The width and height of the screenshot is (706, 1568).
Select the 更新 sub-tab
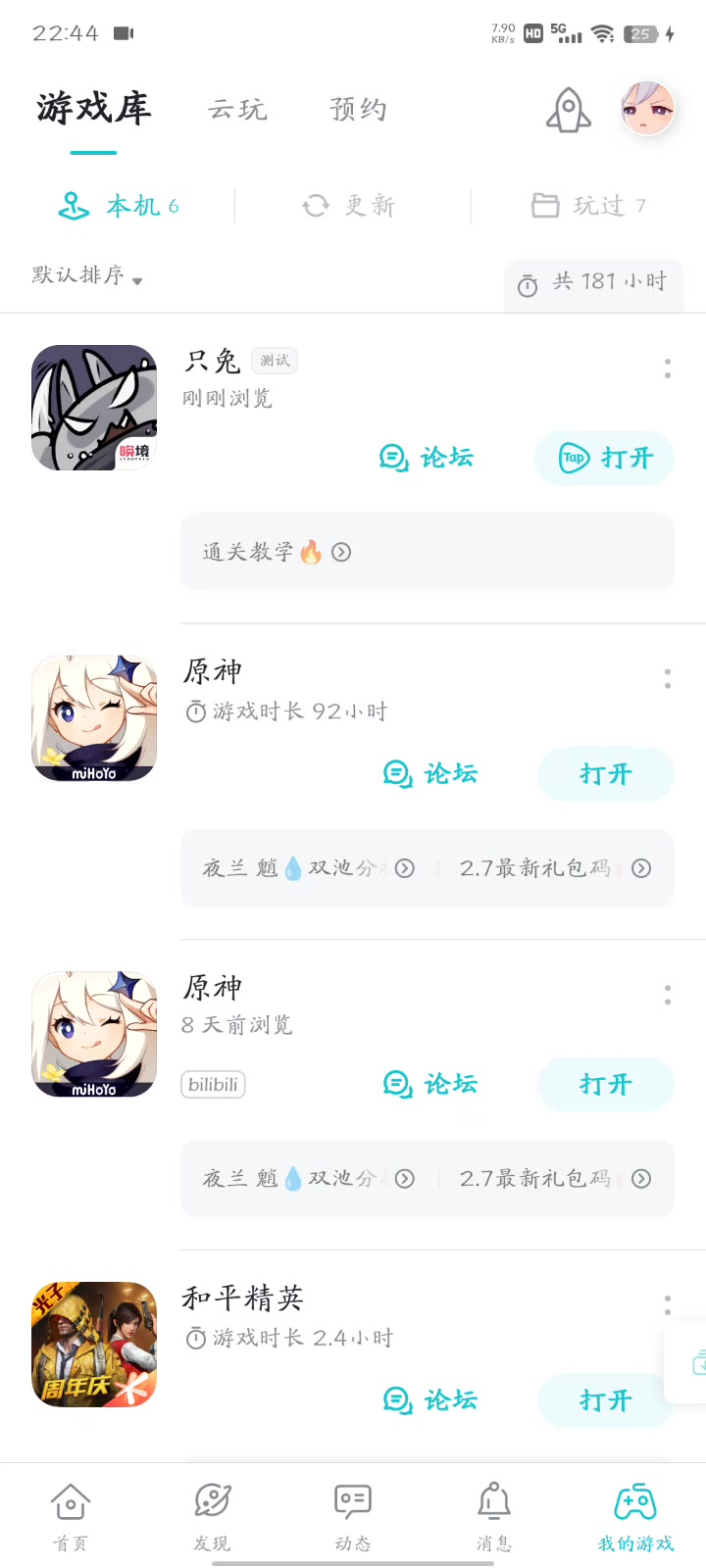[x=349, y=206]
